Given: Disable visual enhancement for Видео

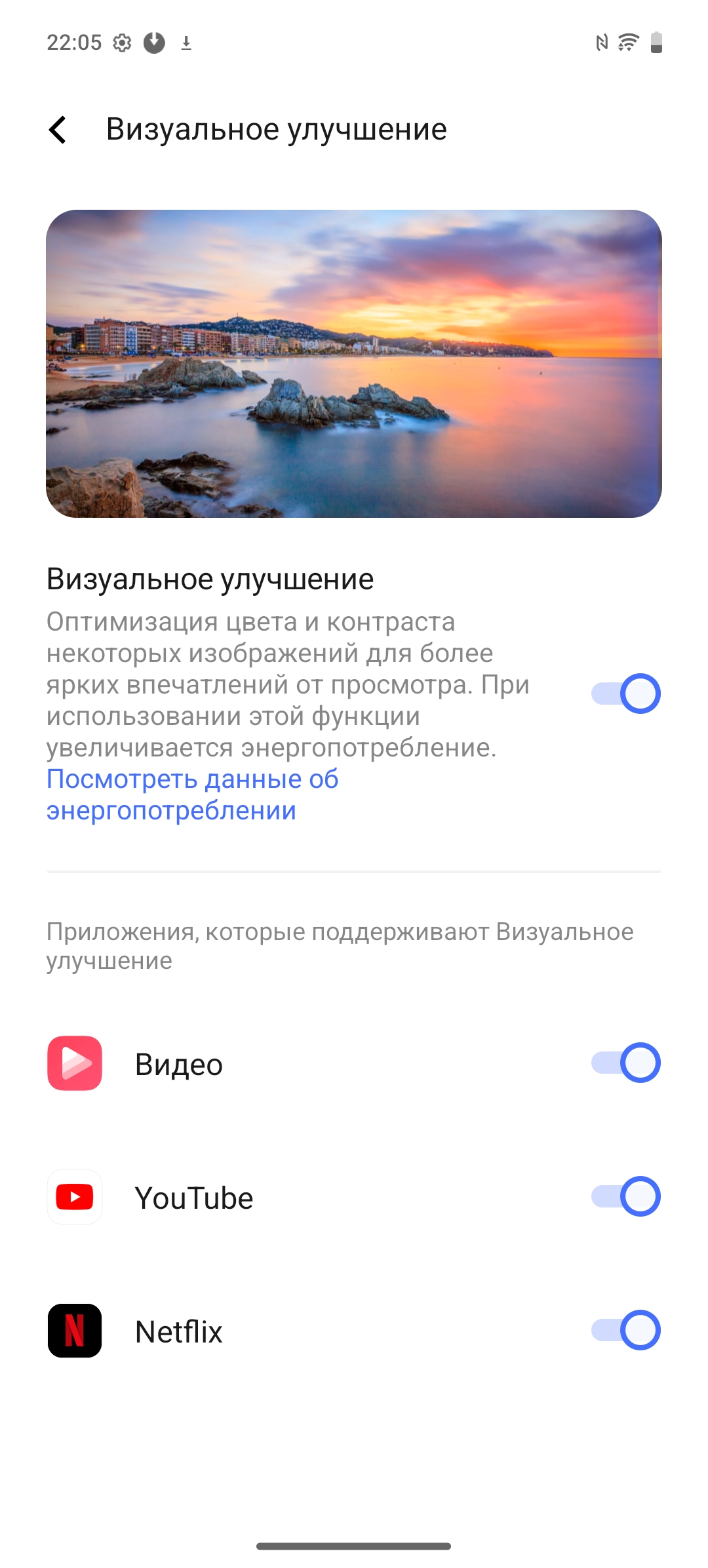Looking at the screenshot, I should 625,1063.
